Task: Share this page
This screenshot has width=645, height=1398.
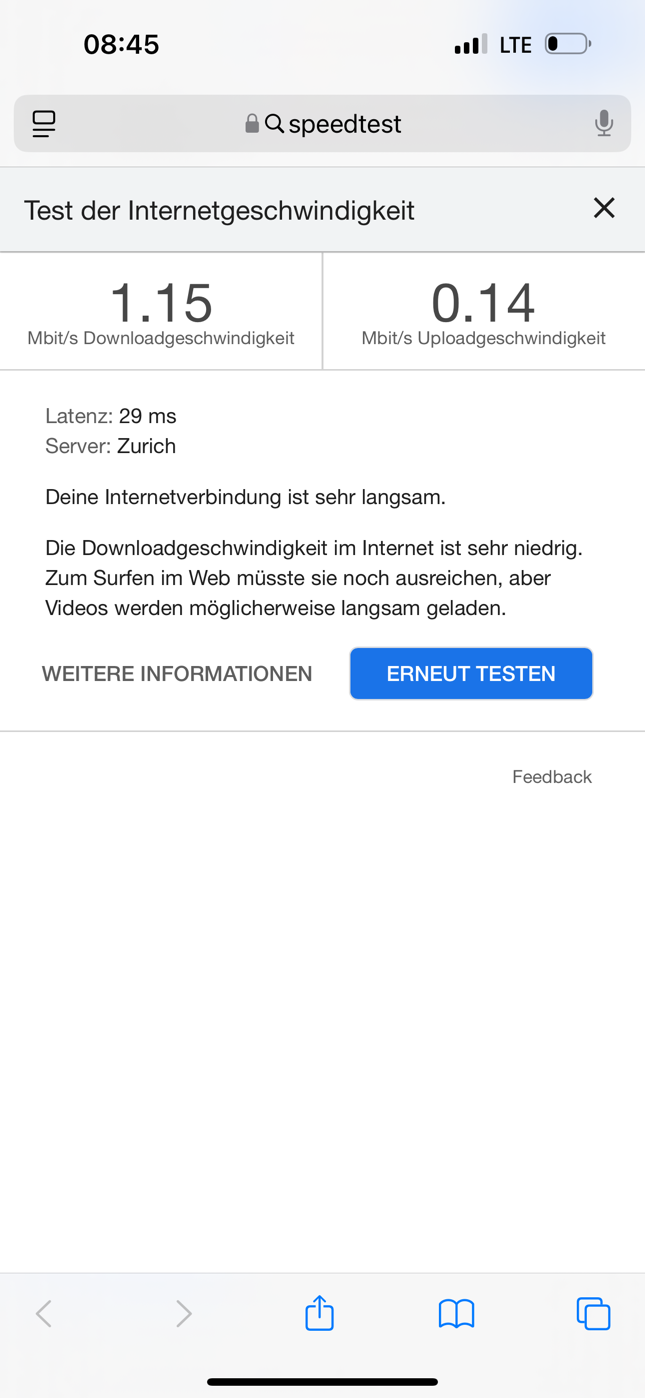Action: point(319,1313)
